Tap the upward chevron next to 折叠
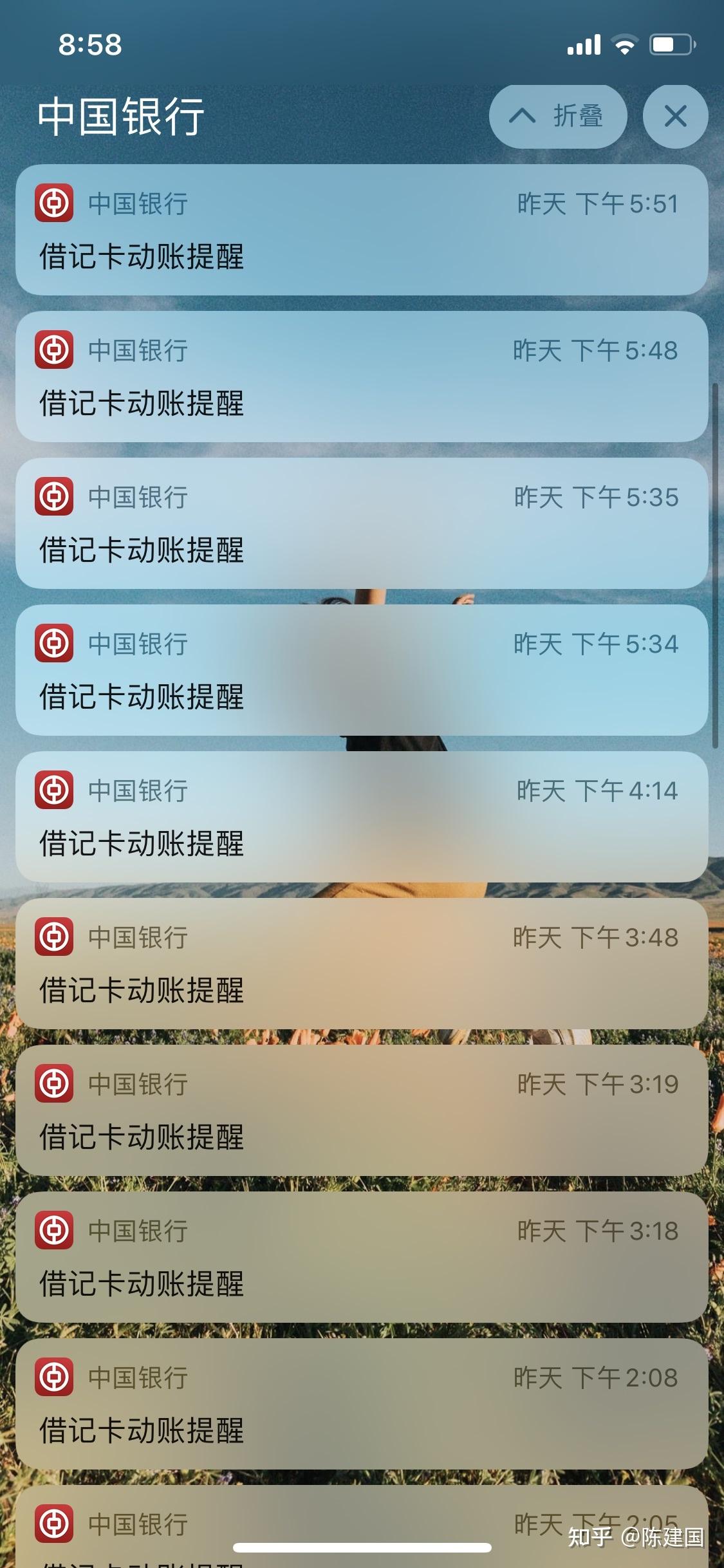 (x=523, y=116)
